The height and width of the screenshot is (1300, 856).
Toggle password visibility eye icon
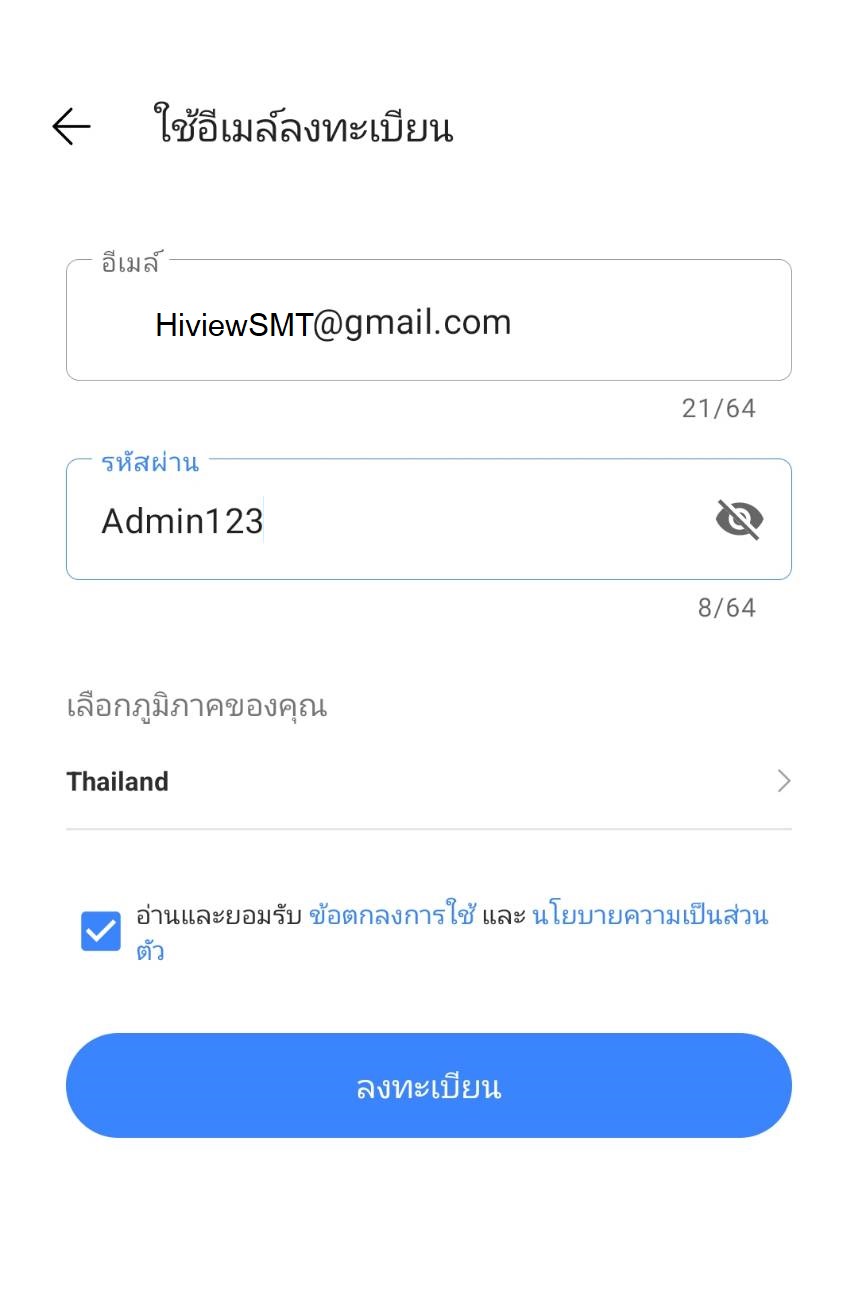click(739, 520)
